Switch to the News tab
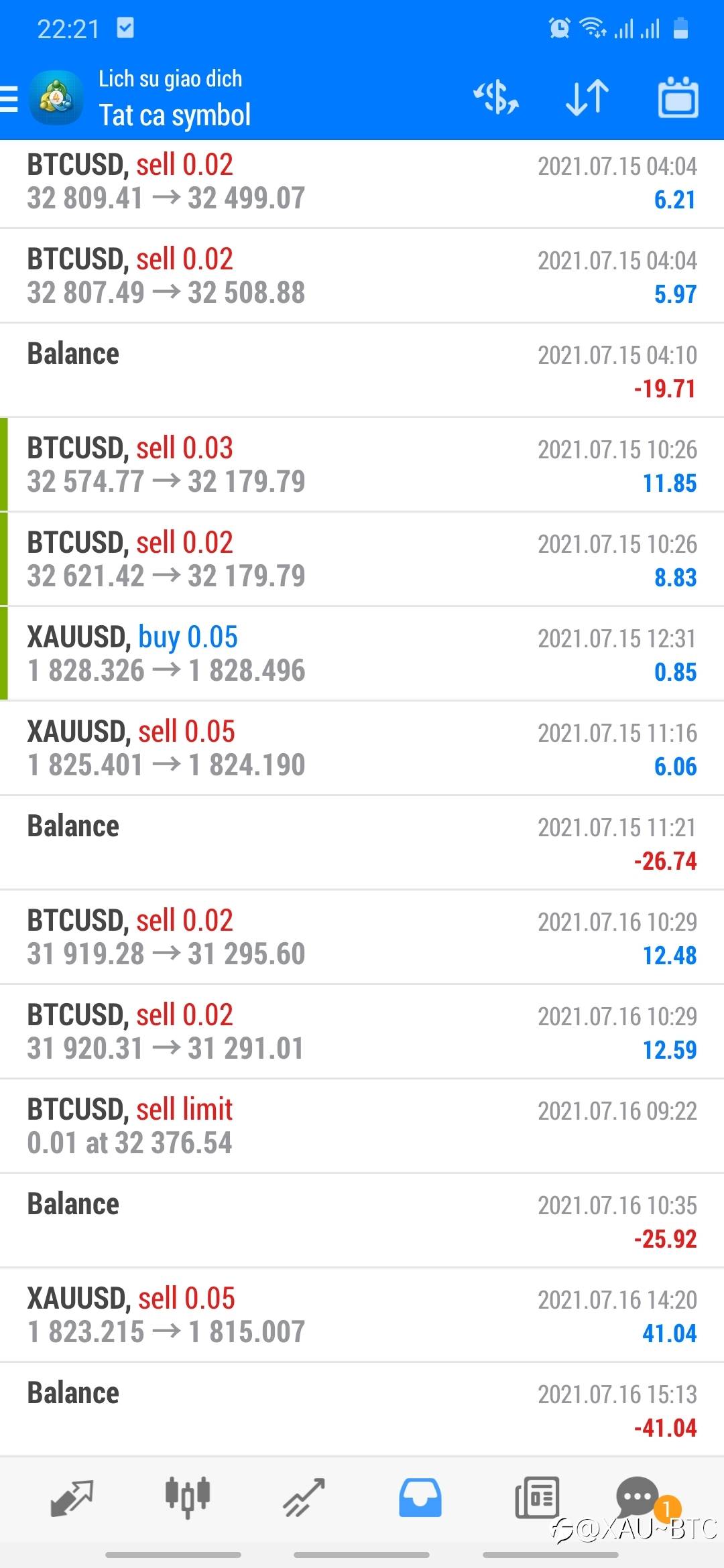Viewport: 724px width, 1568px height. click(537, 1497)
